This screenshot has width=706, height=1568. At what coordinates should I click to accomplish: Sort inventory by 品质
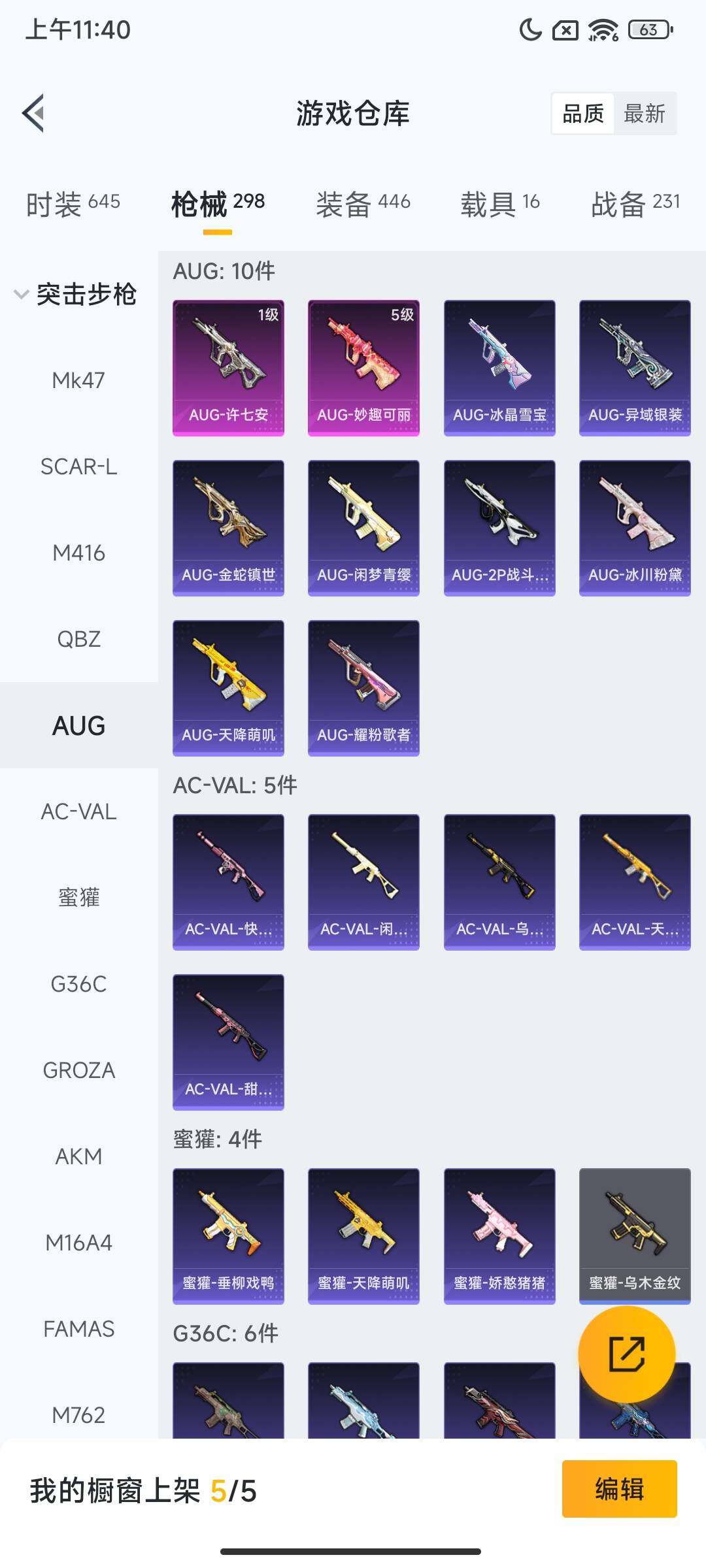[x=583, y=114]
